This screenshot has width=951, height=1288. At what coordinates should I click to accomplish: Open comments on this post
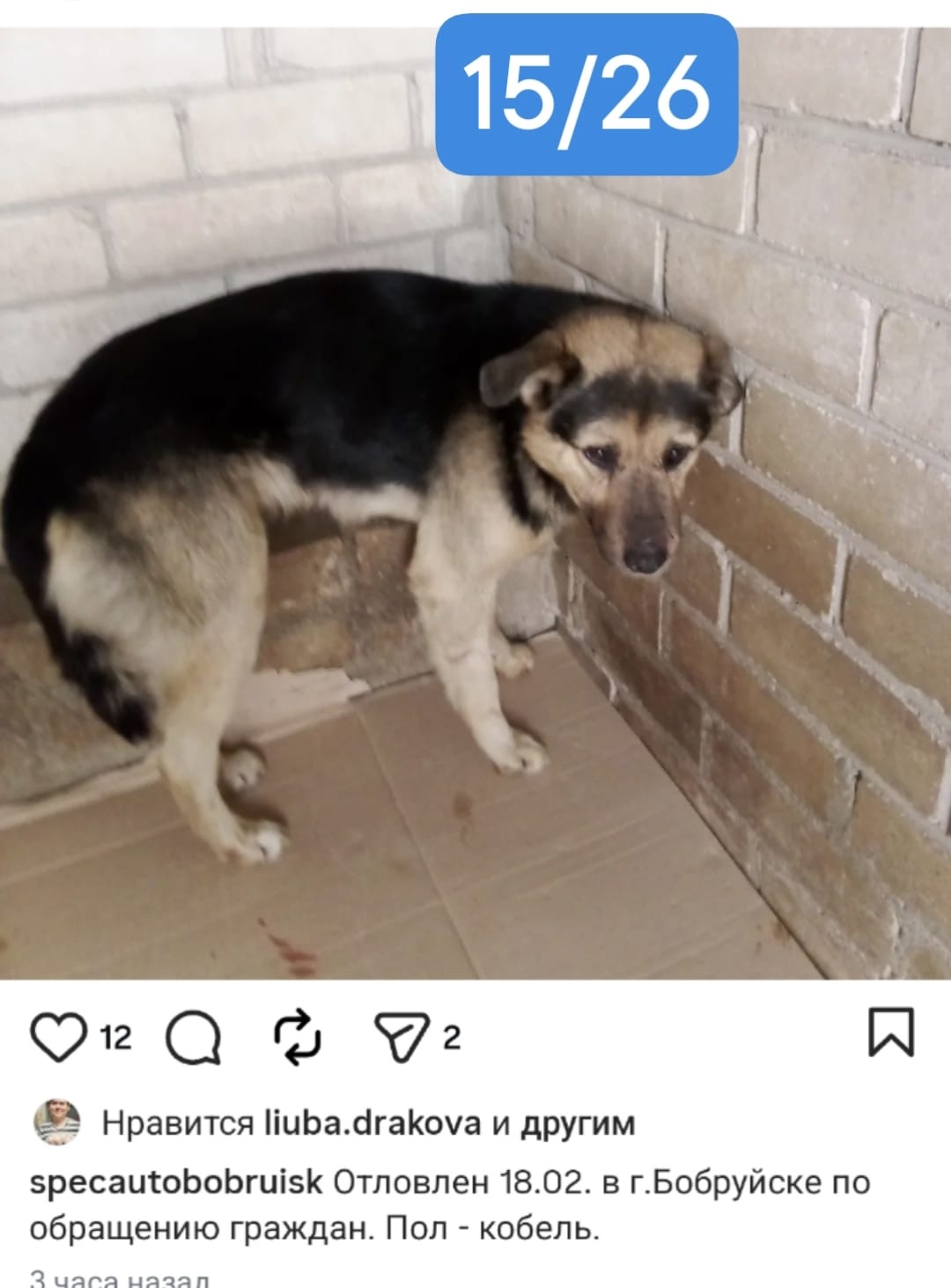[x=194, y=1038]
